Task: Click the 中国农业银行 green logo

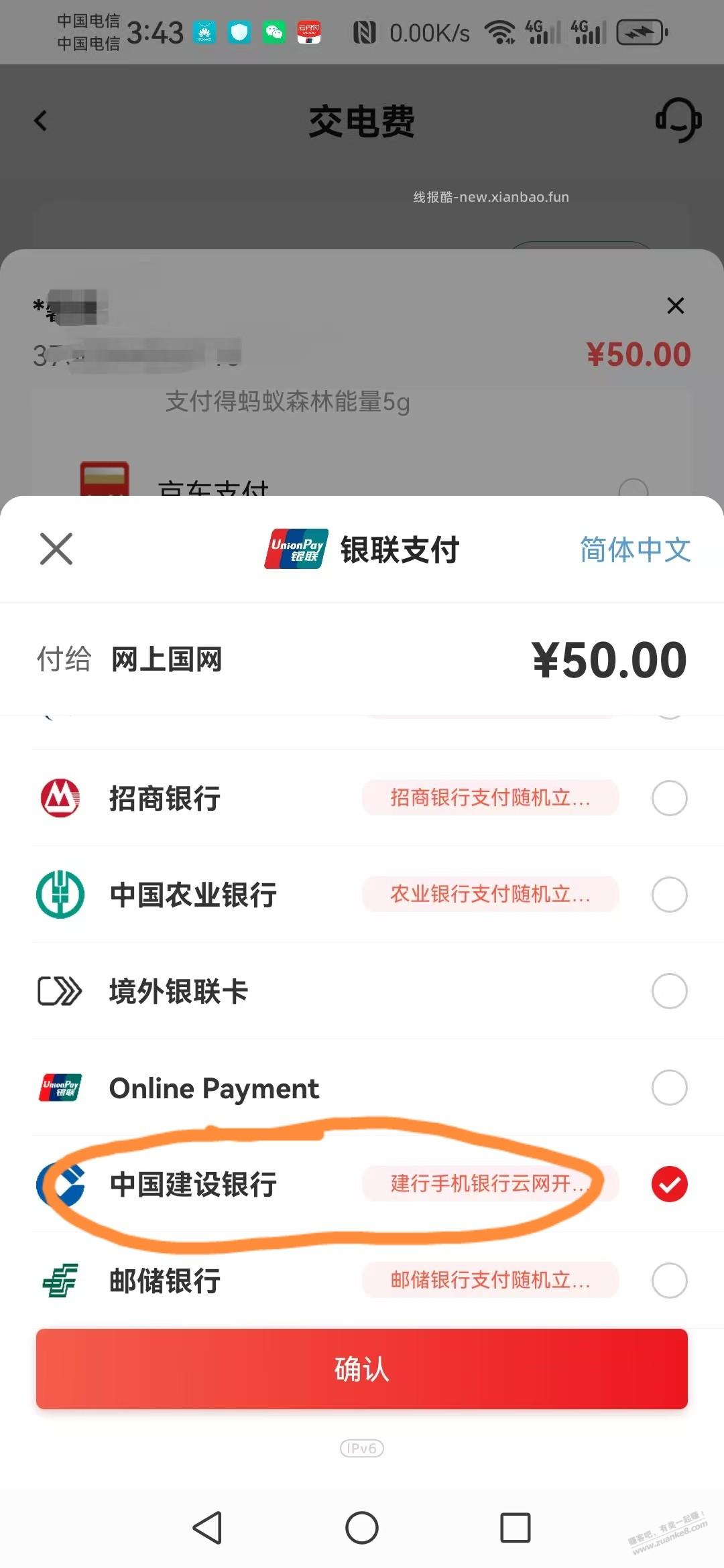Action: [x=60, y=895]
